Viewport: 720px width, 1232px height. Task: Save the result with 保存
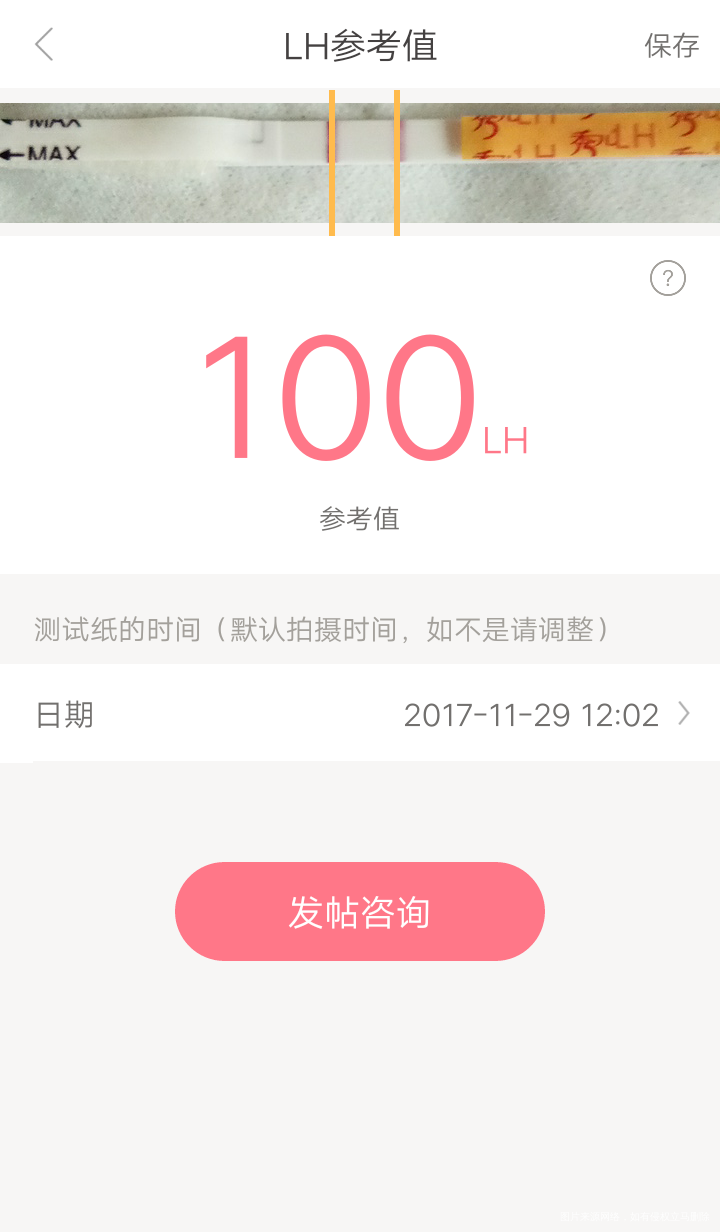click(670, 45)
